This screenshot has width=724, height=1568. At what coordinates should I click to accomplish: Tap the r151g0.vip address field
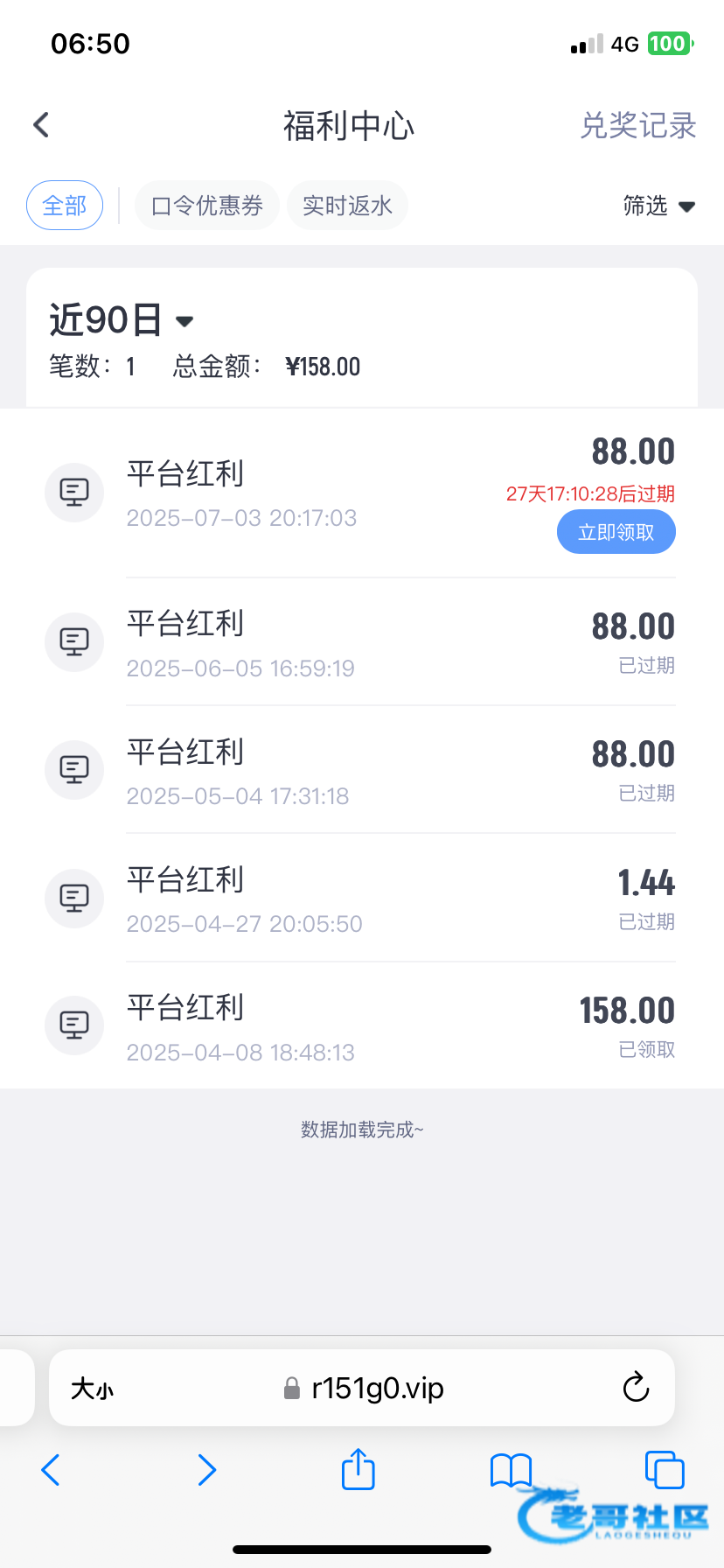point(365,1388)
